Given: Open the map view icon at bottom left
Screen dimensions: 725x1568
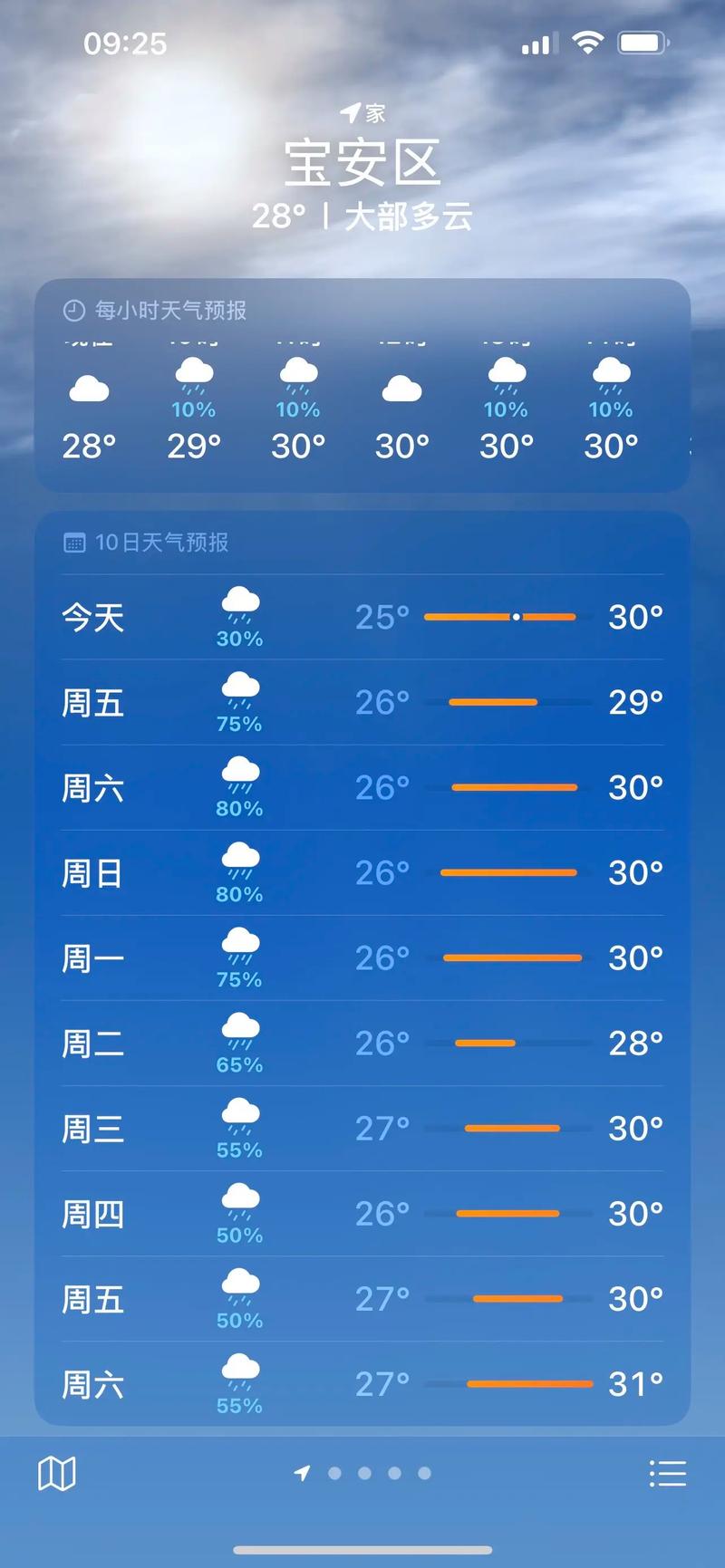Looking at the screenshot, I should pos(57,1473).
